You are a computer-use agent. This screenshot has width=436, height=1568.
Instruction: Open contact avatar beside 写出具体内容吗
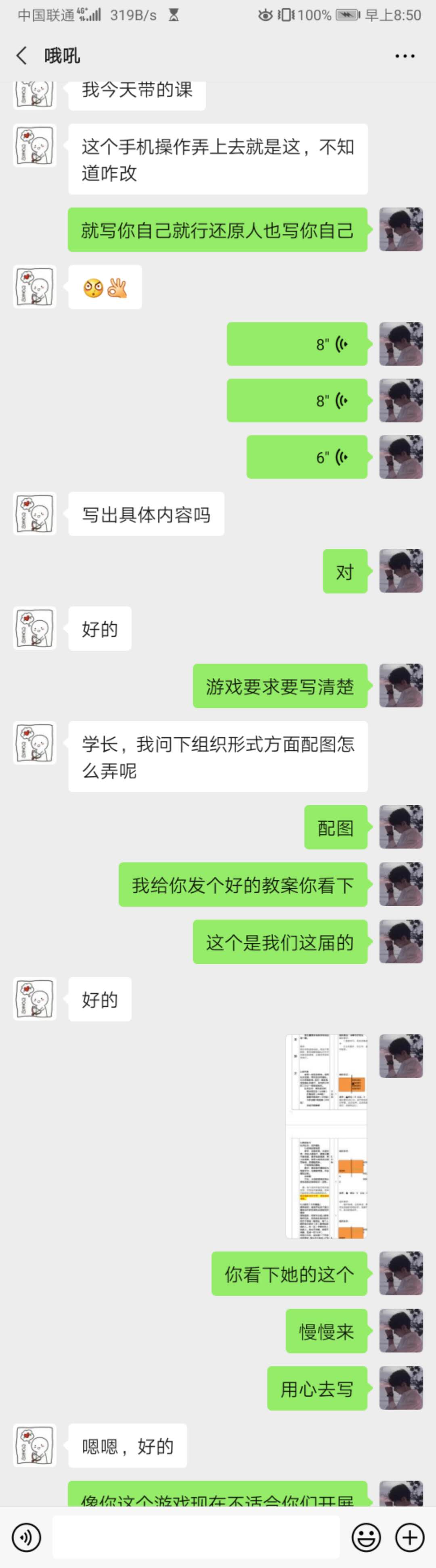pos(35,514)
